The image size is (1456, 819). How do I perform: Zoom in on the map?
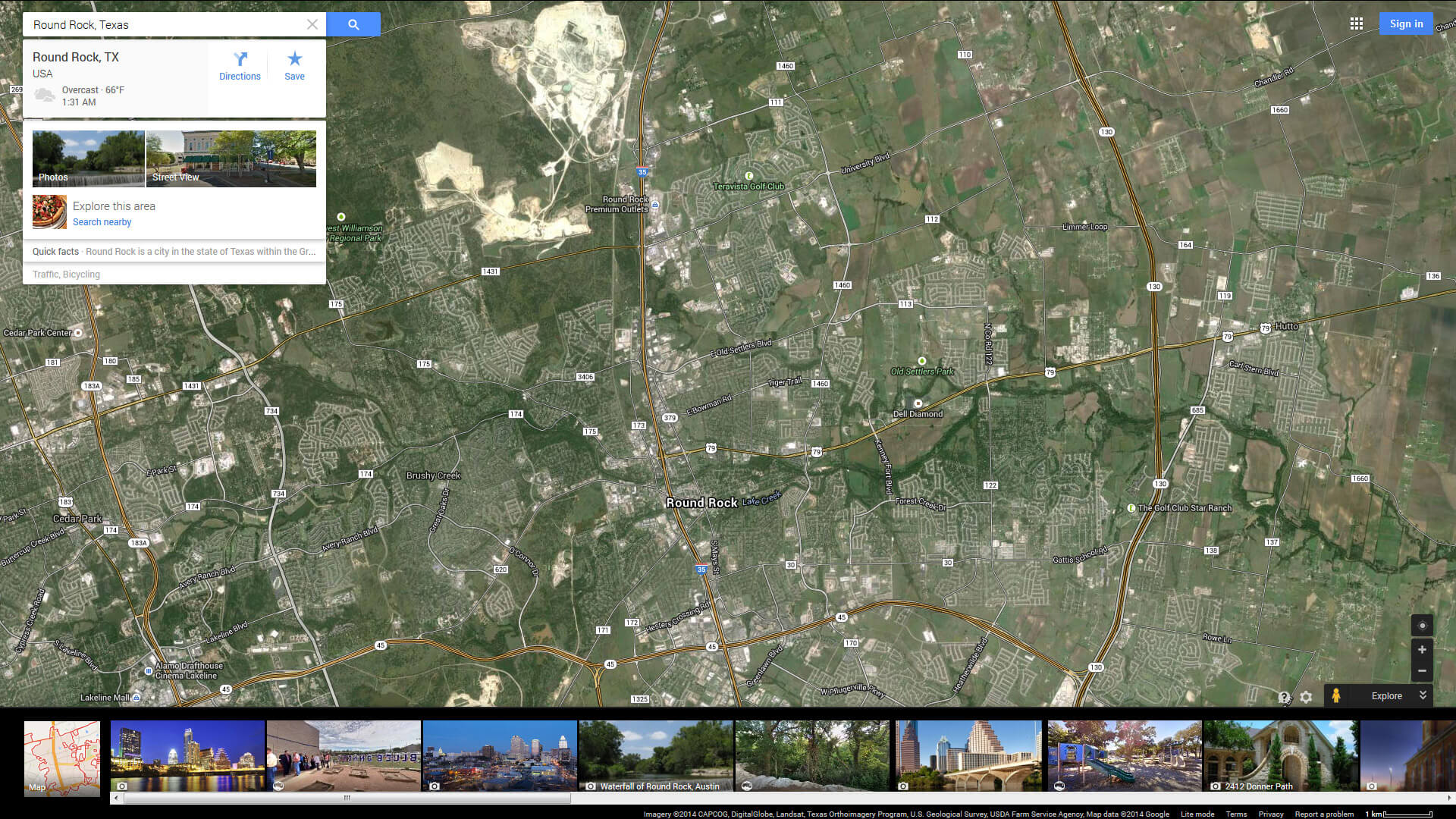click(x=1422, y=650)
